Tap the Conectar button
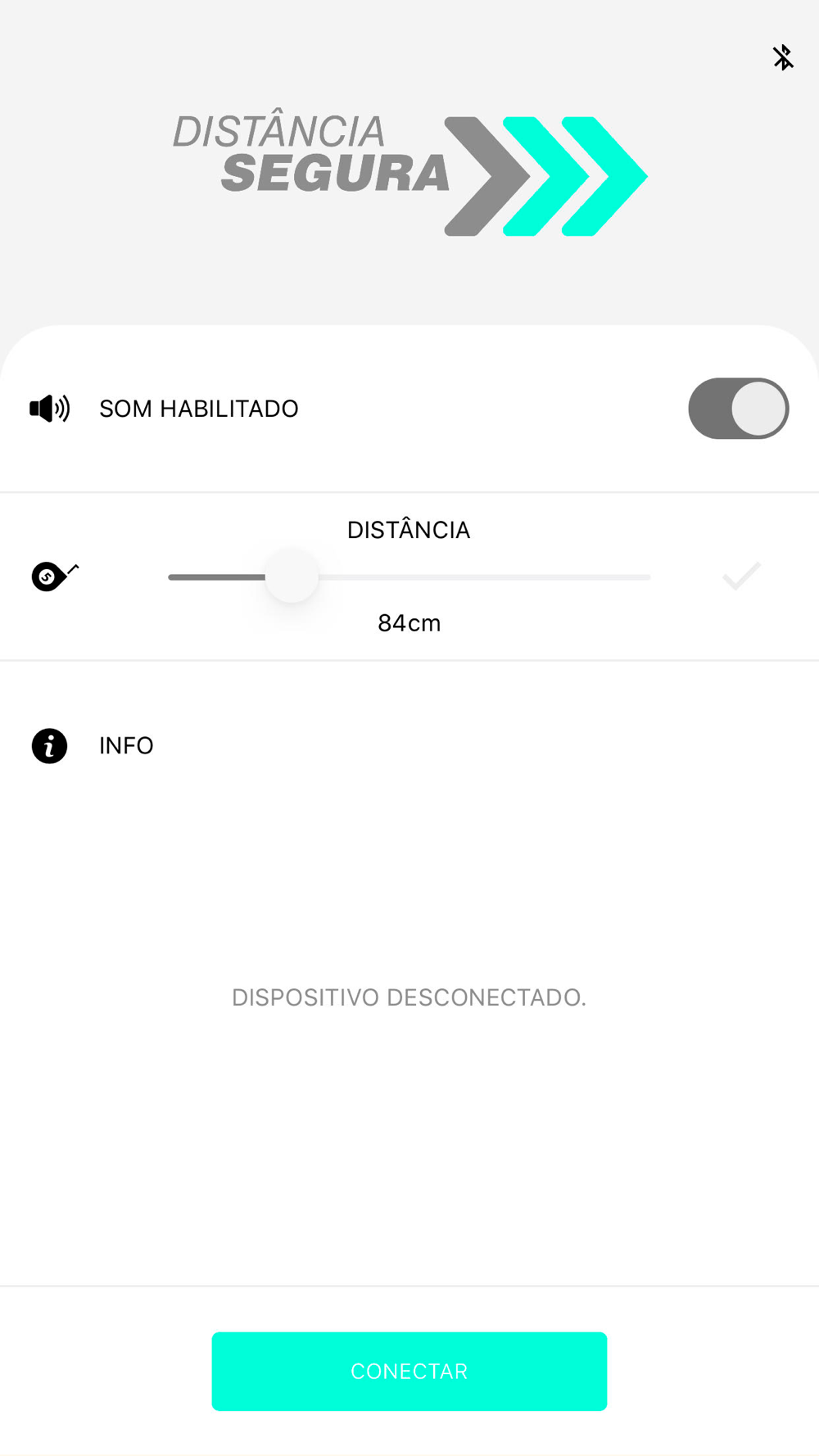This screenshot has width=819, height=1456. 409,1371
